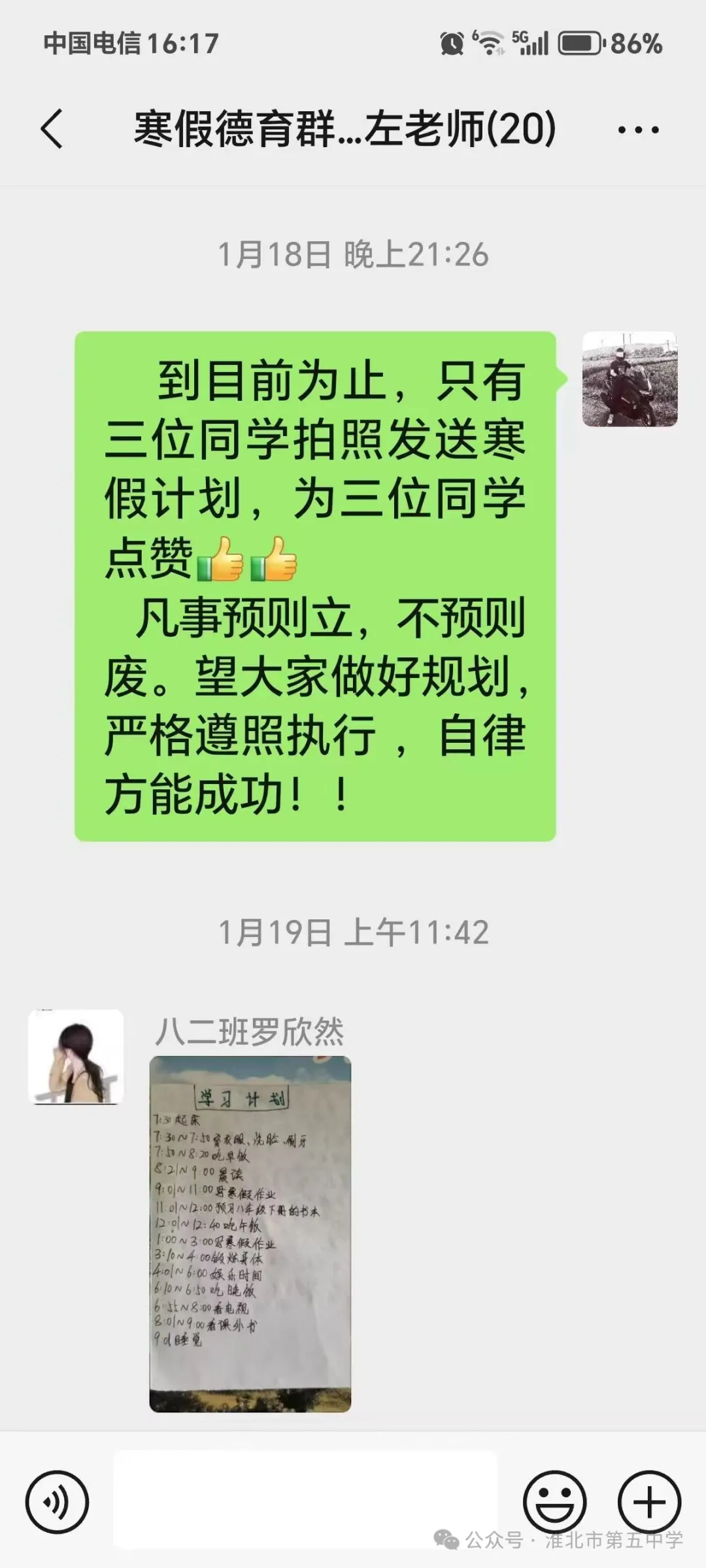Open the emoji picker

tap(555, 1502)
